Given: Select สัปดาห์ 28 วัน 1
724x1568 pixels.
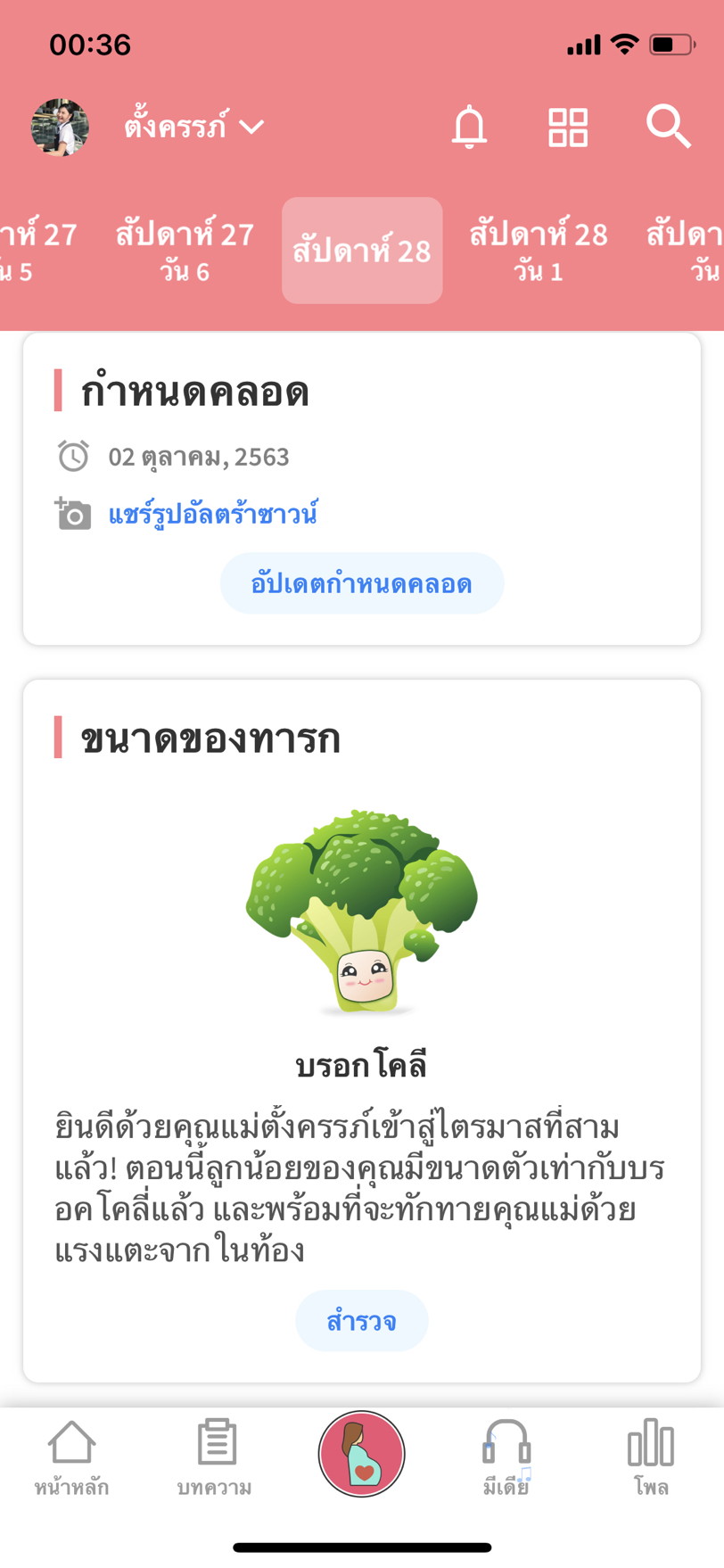Looking at the screenshot, I should (x=539, y=251).
